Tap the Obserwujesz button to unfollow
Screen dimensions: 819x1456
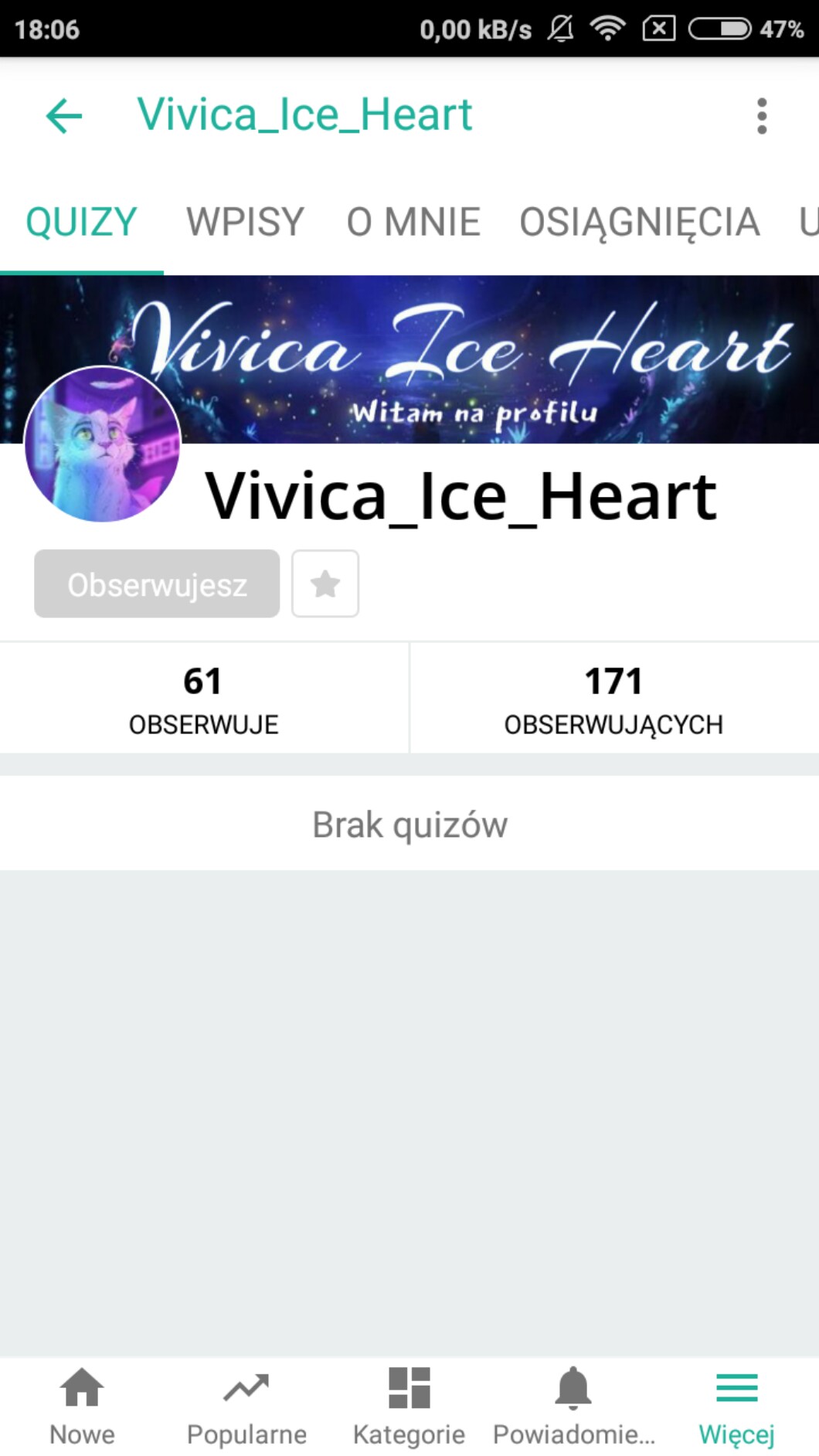pyautogui.click(x=157, y=584)
